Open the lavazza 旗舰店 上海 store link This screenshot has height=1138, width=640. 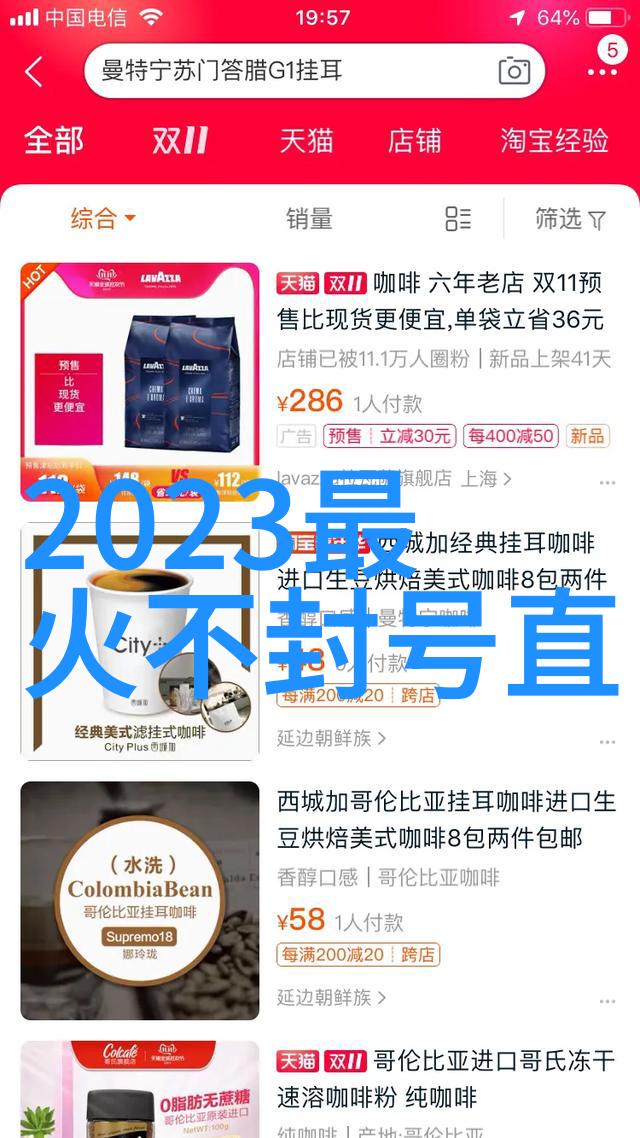click(395, 478)
